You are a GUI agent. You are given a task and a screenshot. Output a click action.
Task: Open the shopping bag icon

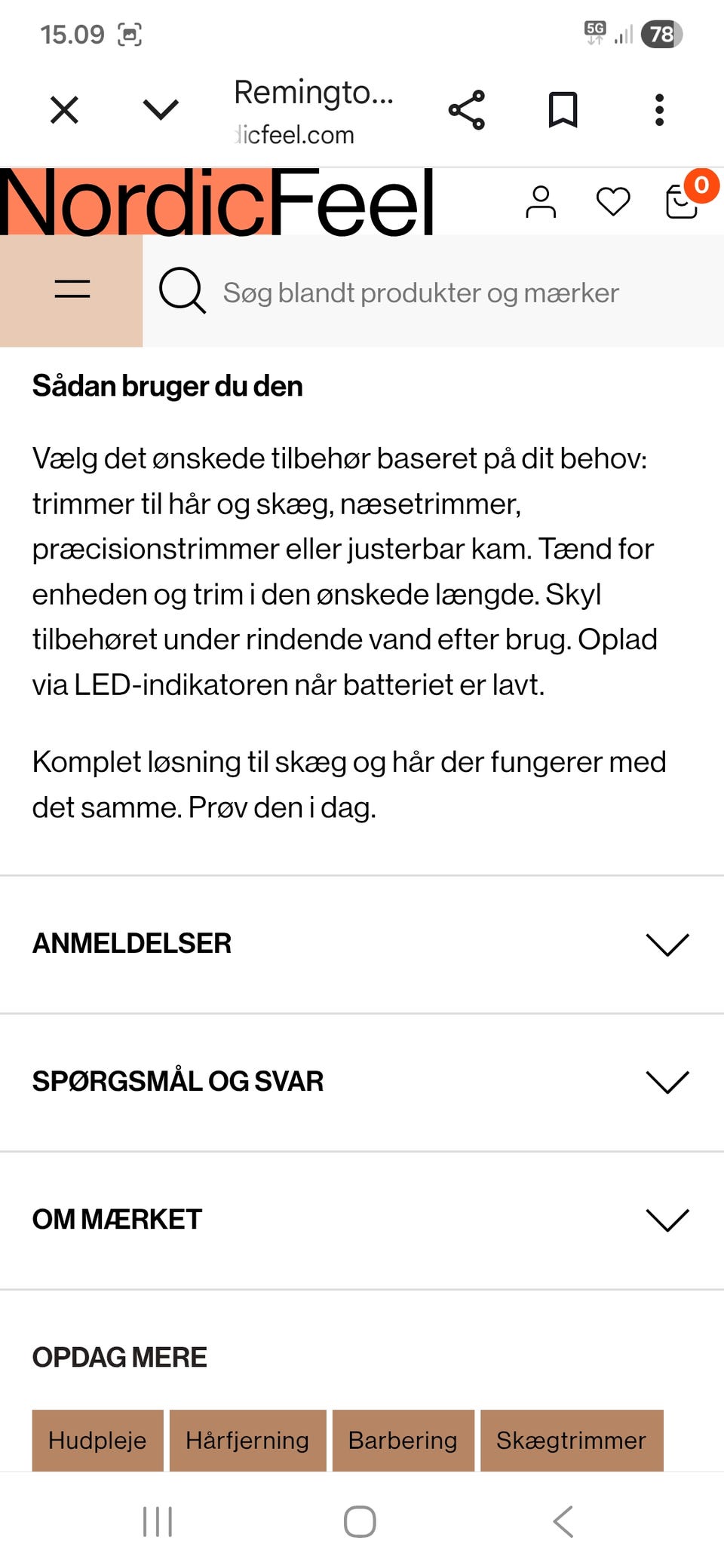point(680,201)
